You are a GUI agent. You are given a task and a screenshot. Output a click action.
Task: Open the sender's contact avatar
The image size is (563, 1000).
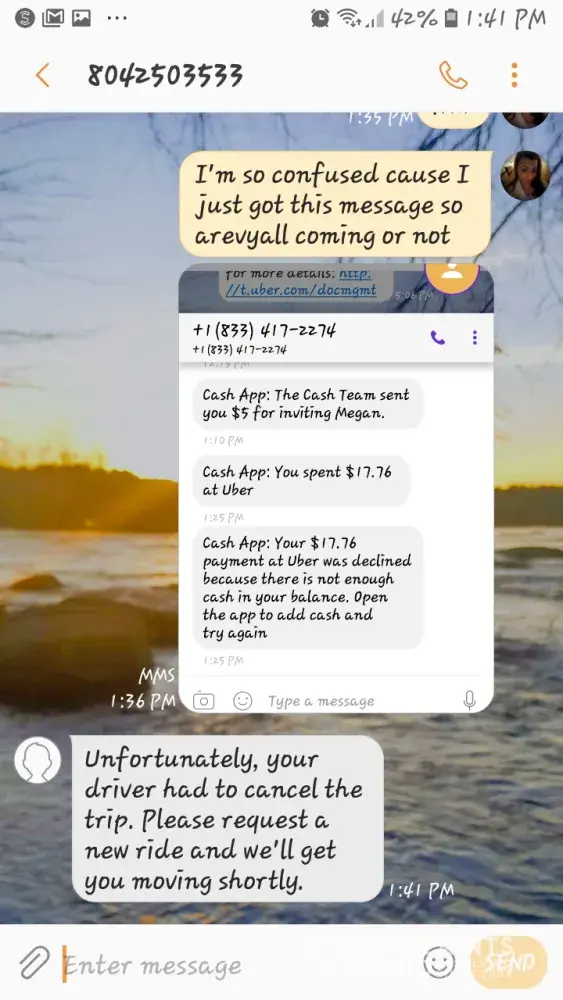click(38, 760)
